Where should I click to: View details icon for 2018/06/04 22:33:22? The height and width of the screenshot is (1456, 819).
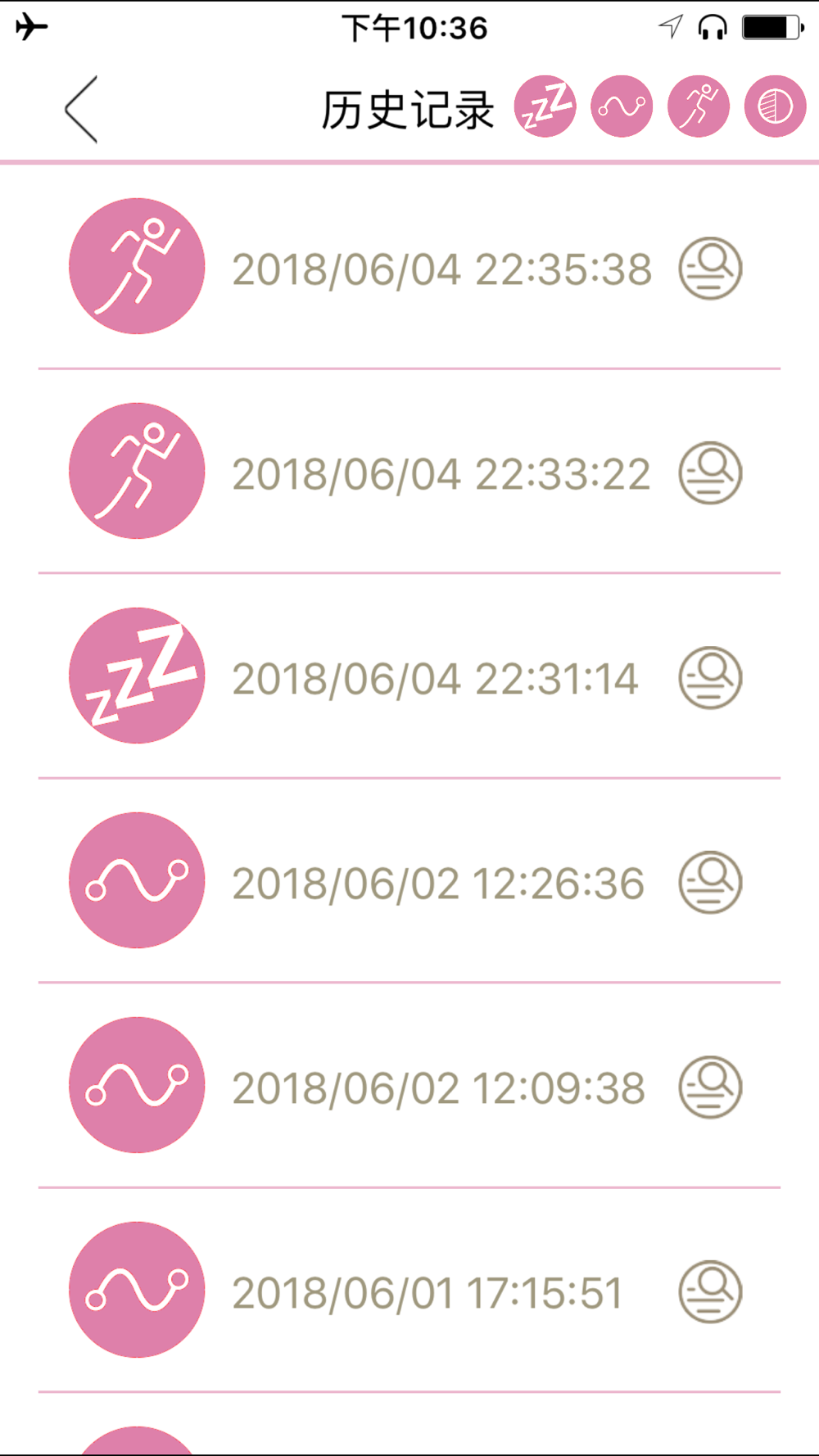pyautogui.click(x=710, y=473)
